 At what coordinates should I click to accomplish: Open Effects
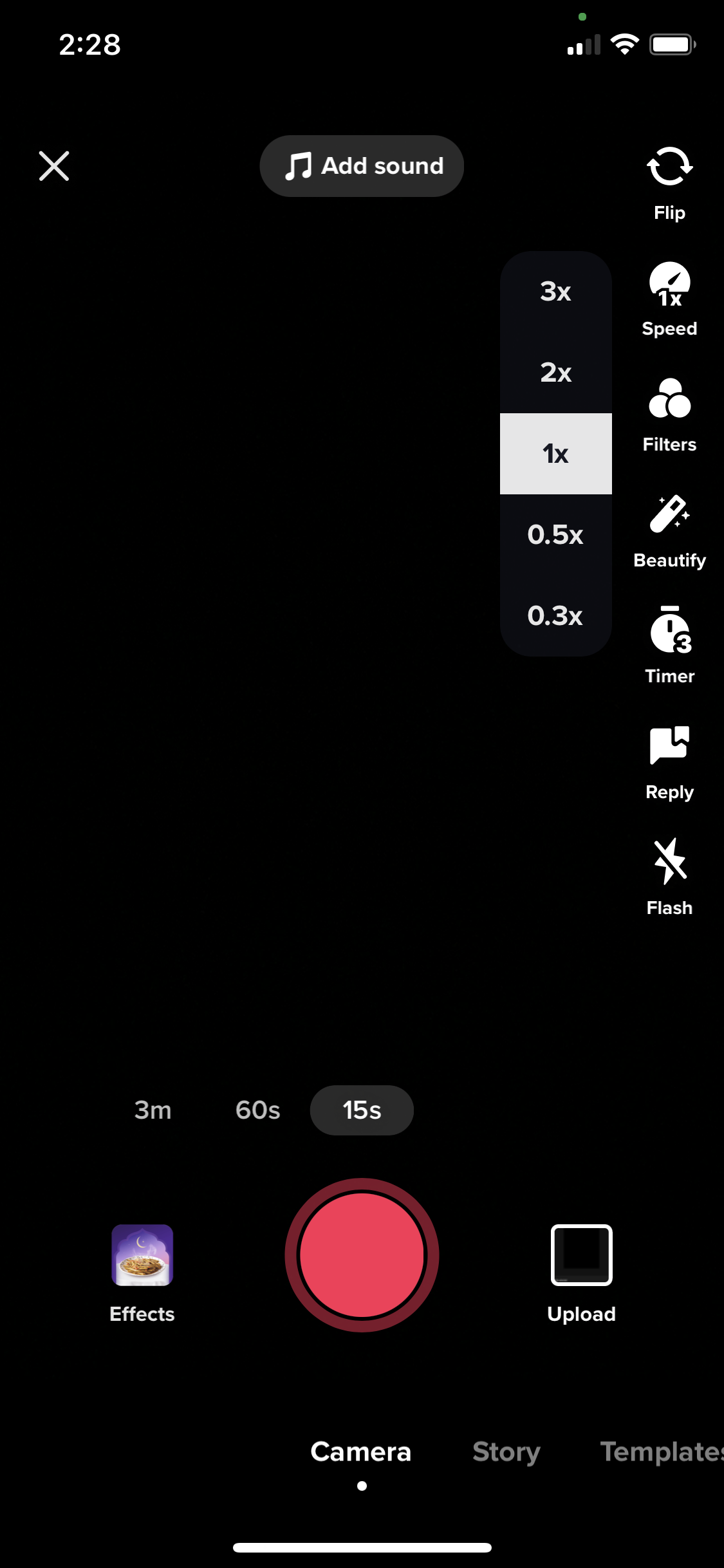coord(142,1268)
